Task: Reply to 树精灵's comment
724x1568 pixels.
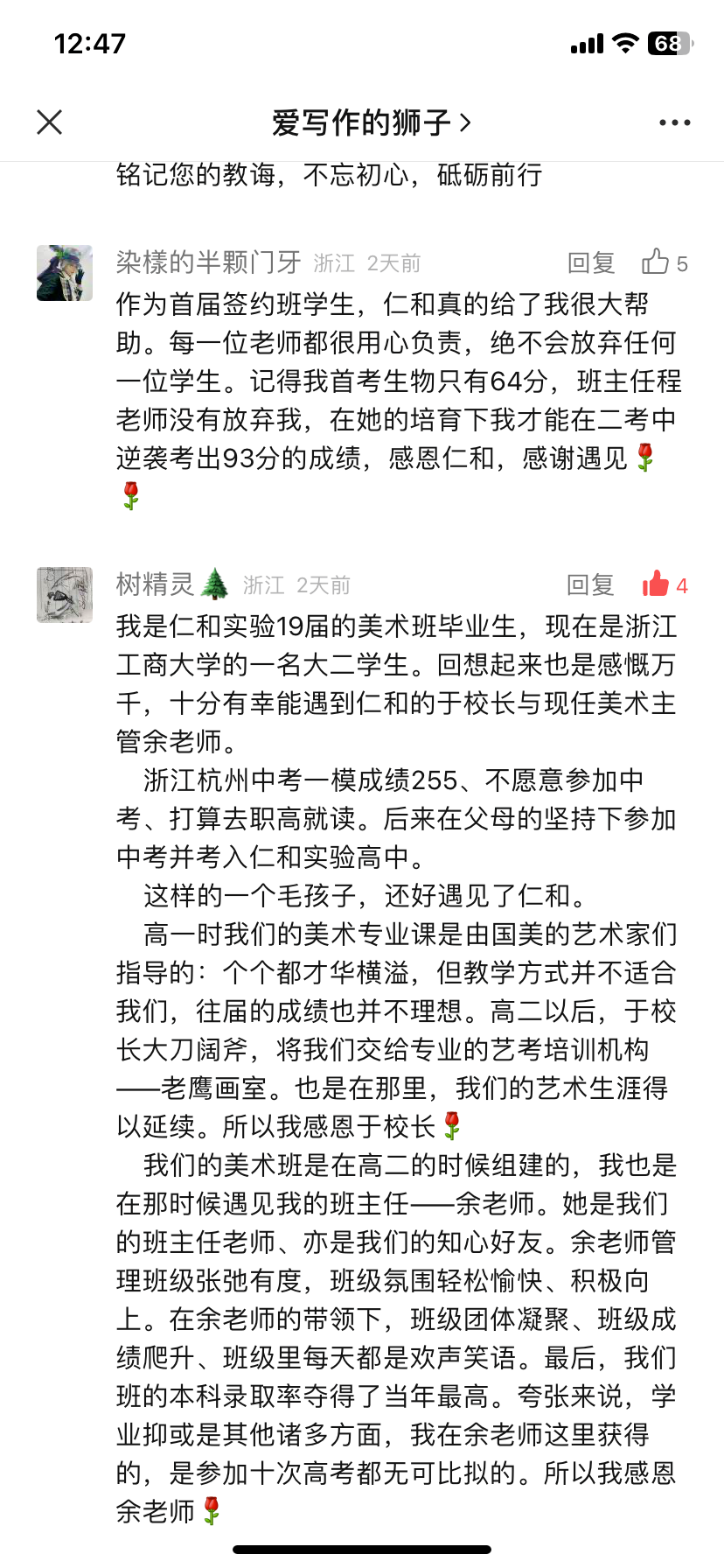Action: point(591,584)
